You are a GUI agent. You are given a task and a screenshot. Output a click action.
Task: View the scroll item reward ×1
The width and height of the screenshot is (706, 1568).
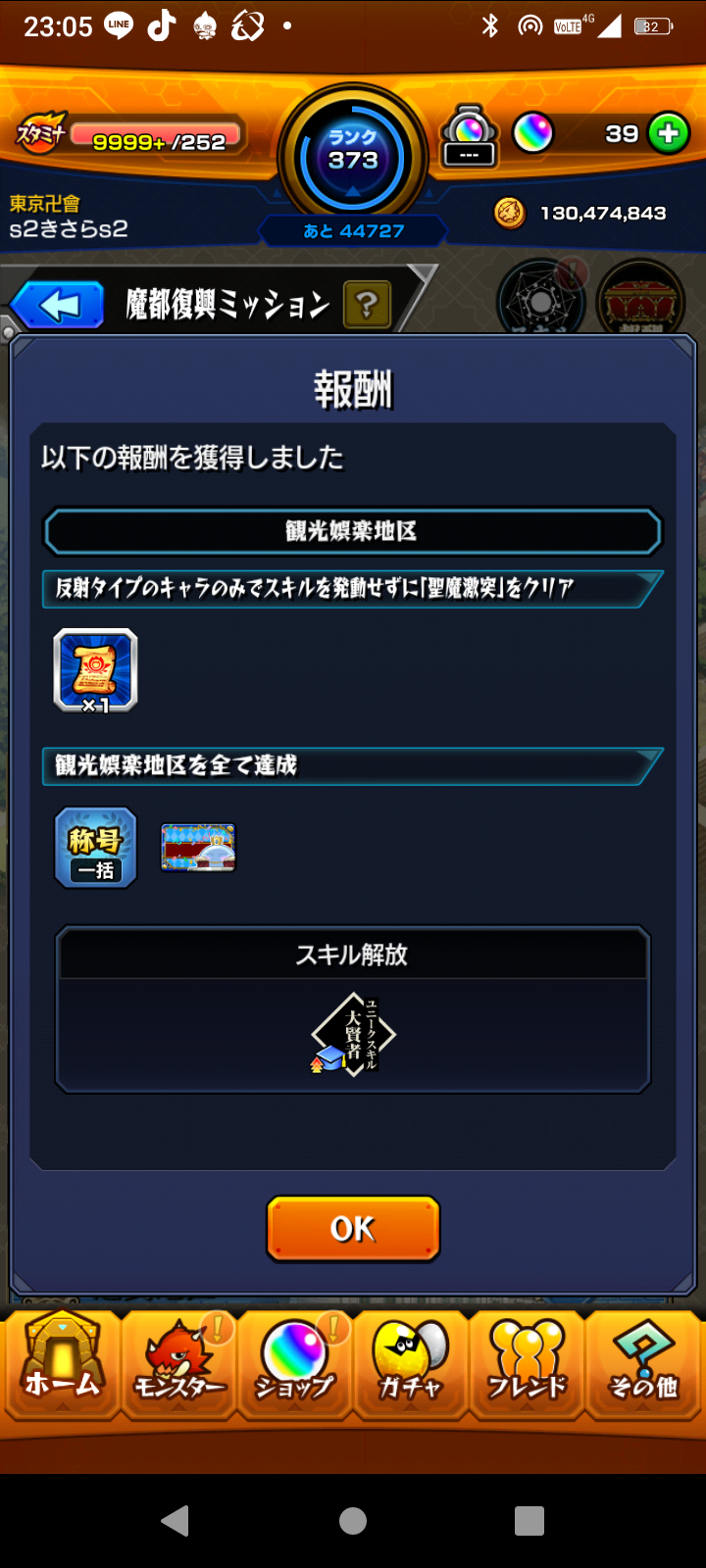pyautogui.click(x=95, y=670)
